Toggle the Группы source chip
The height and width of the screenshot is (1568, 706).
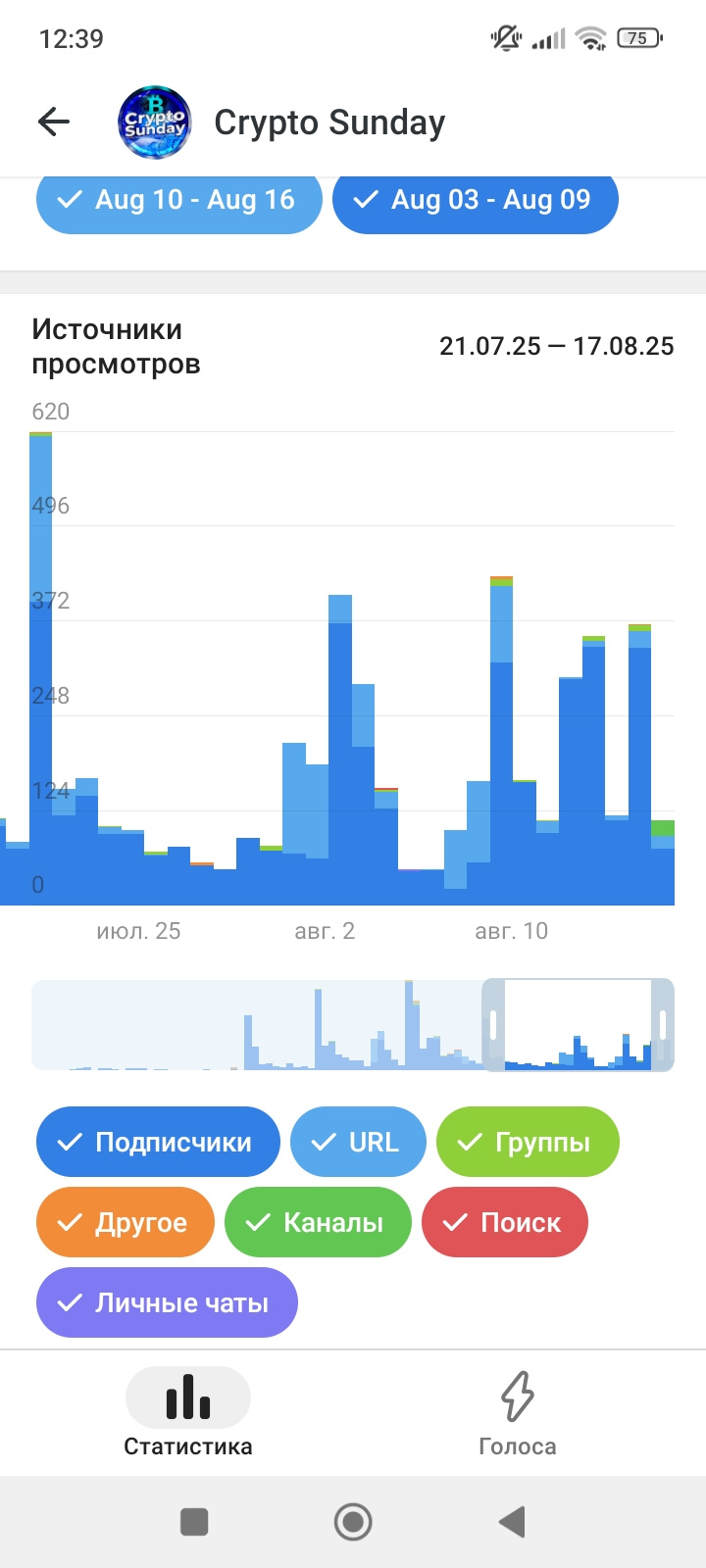(x=528, y=1142)
